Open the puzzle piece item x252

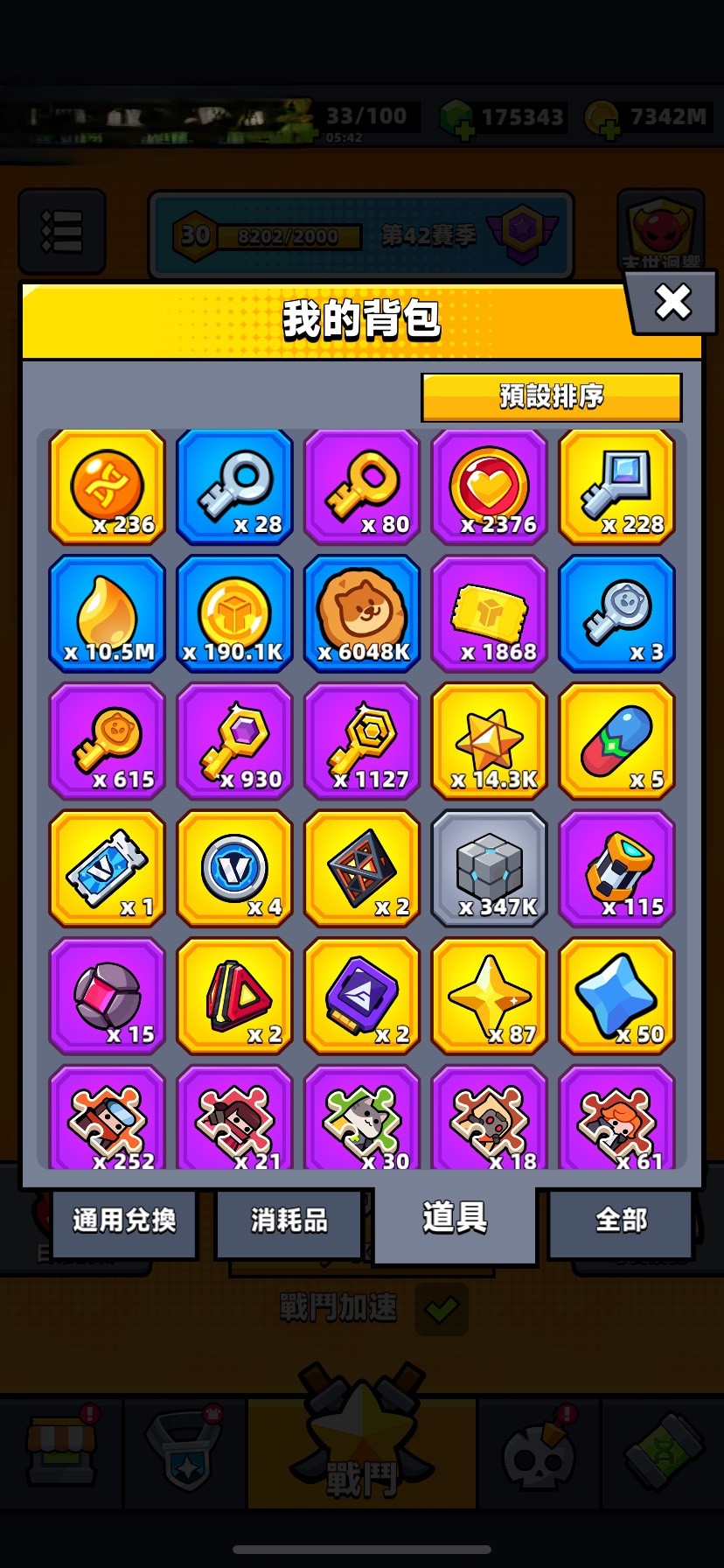[108, 1120]
